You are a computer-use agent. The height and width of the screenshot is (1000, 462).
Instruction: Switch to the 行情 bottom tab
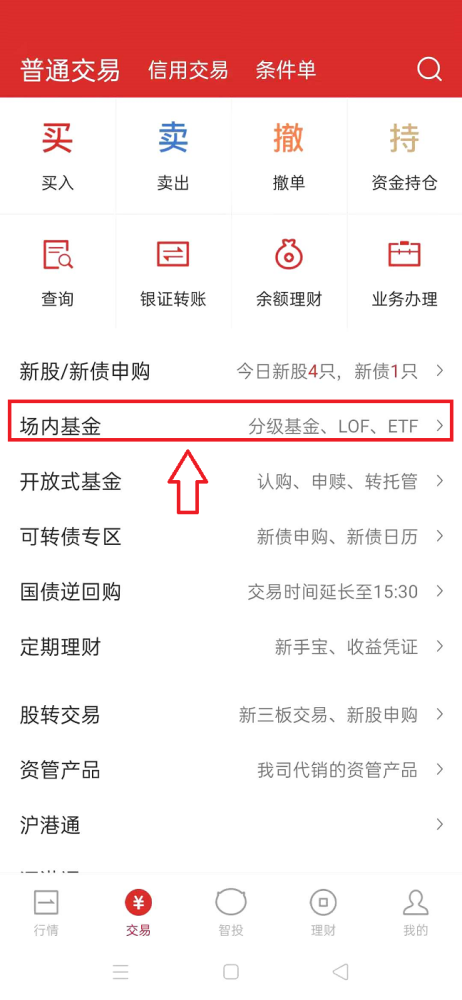point(46,913)
